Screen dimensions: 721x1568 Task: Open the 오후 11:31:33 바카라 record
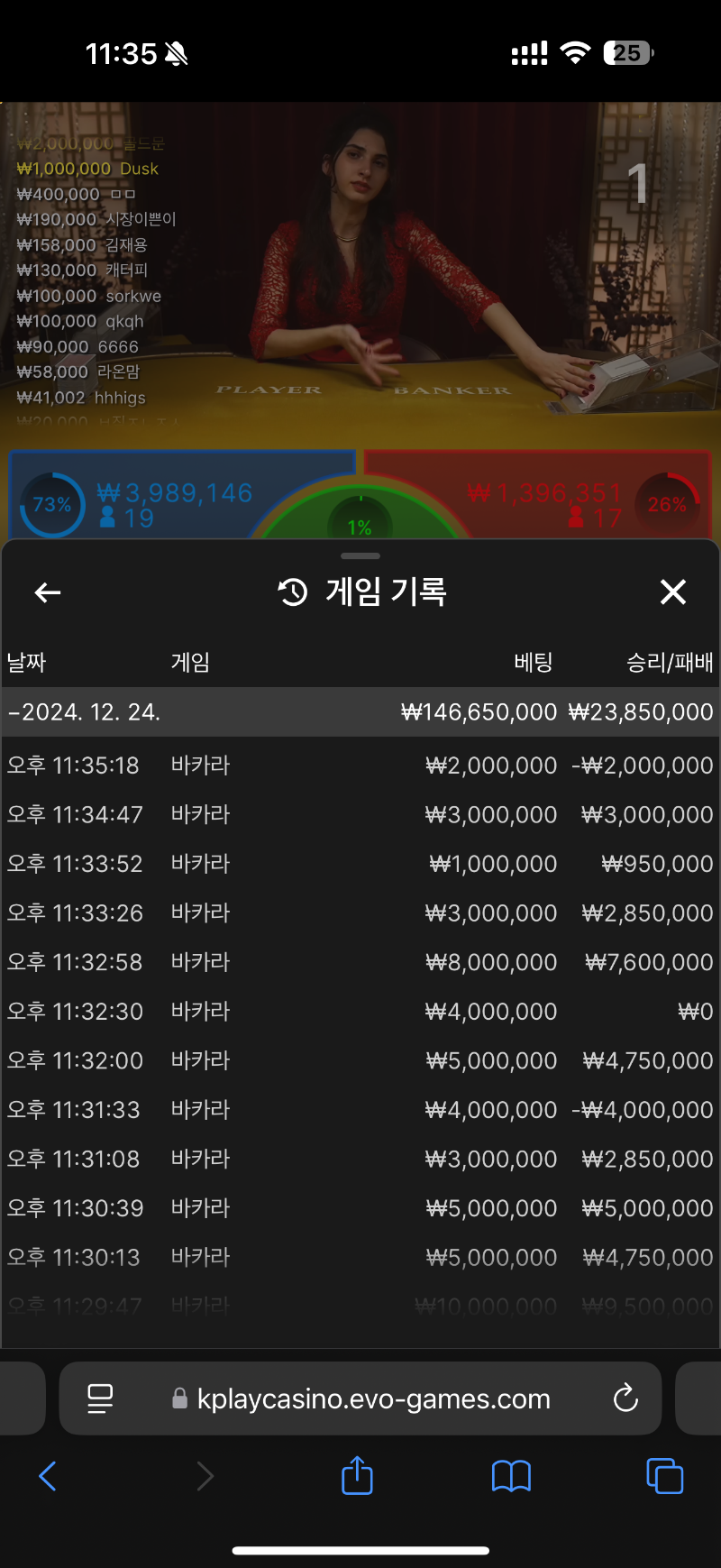[x=360, y=1110]
